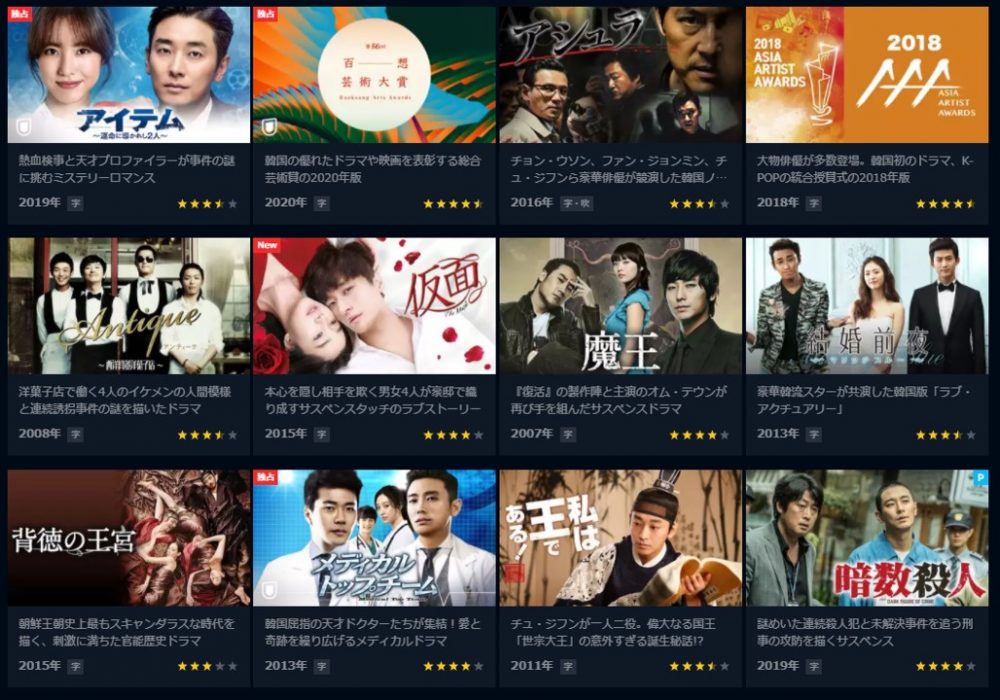1000x700 pixels.
Task: Open the 百想芸術大賞 2020 card
Action: [374, 75]
